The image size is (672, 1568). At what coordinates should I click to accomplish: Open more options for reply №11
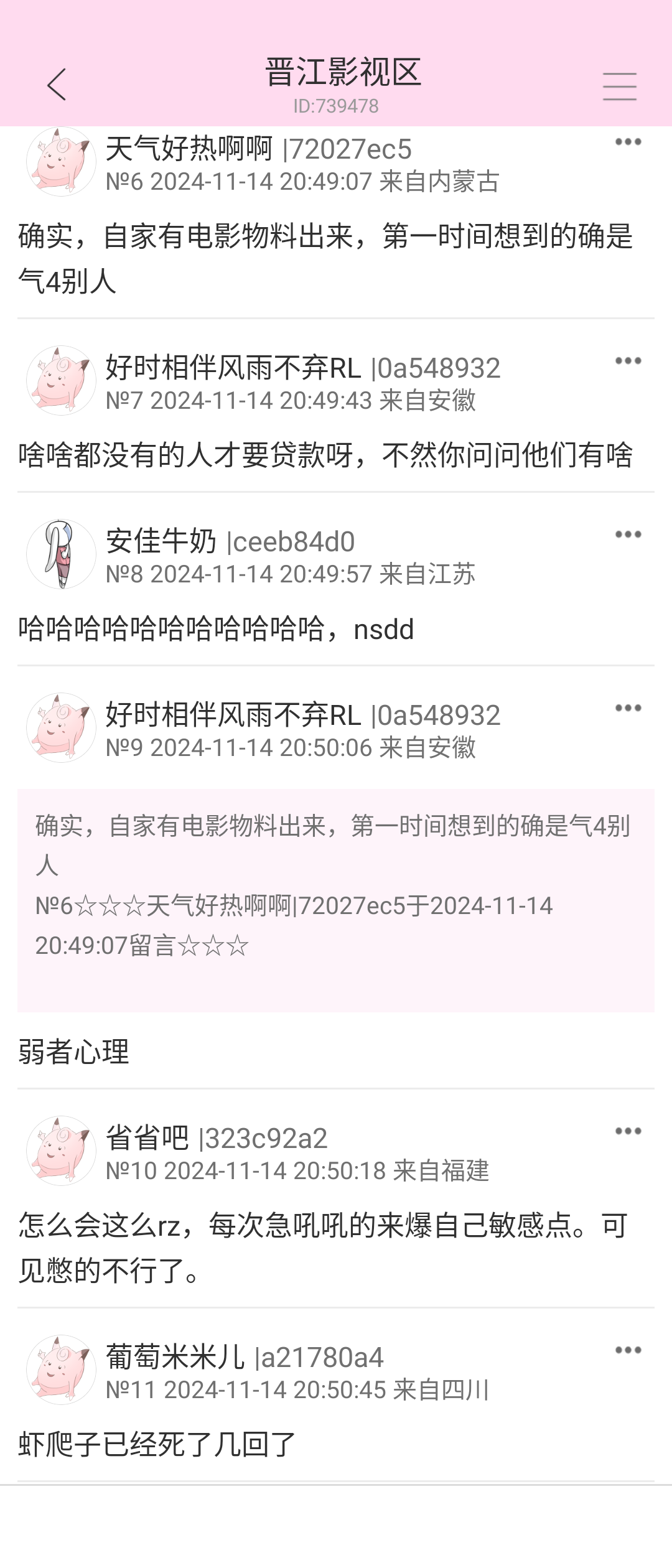(x=628, y=1350)
